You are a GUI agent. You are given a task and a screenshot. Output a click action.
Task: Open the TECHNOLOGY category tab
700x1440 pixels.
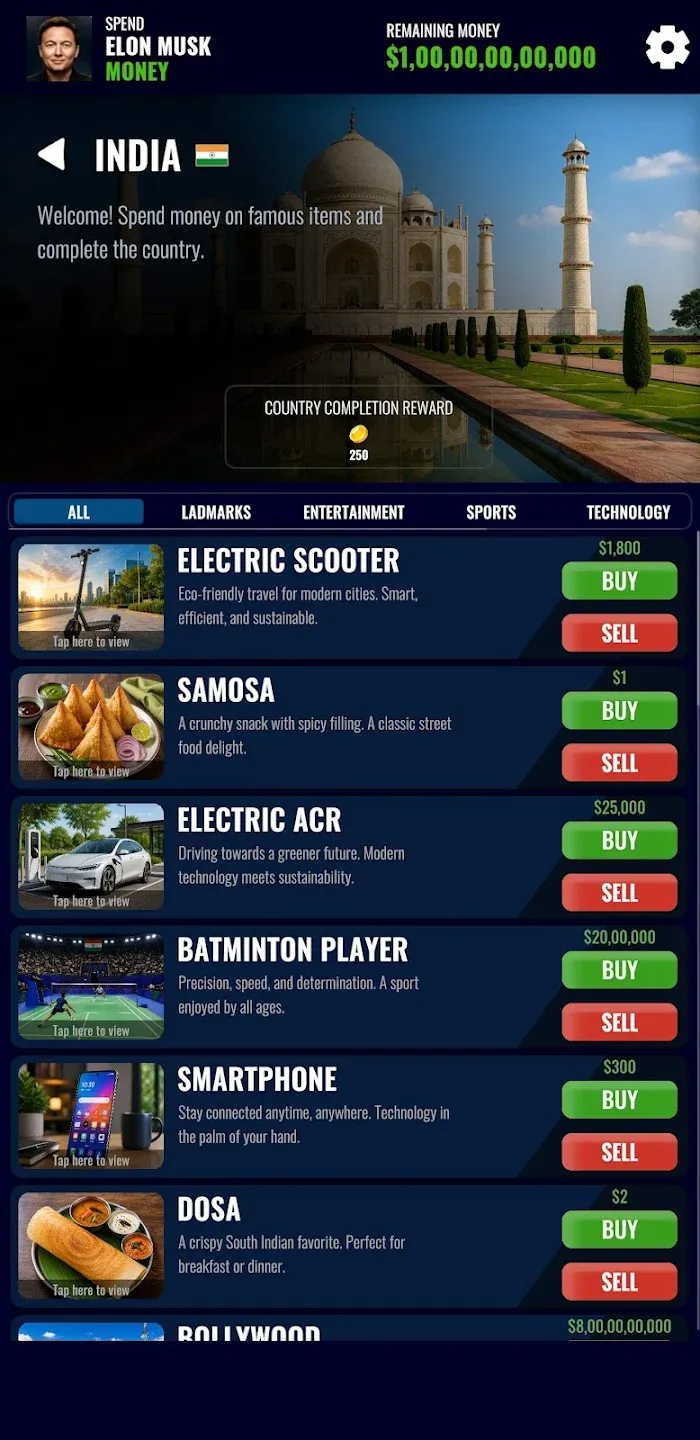pyautogui.click(x=628, y=512)
